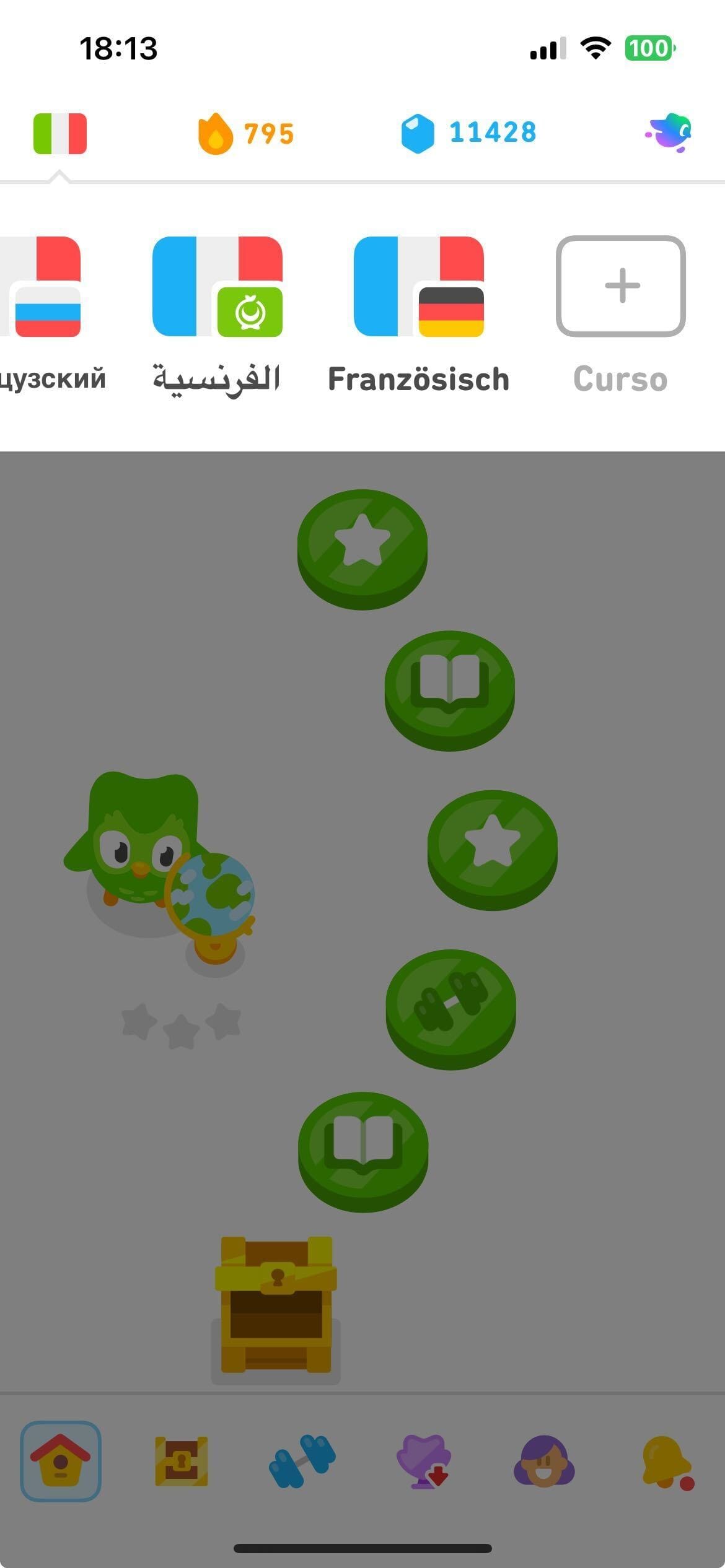This screenshot has height=1568, width=725.
Task: Open the dumbbell practice tab
Action: tap(302, 1461)
